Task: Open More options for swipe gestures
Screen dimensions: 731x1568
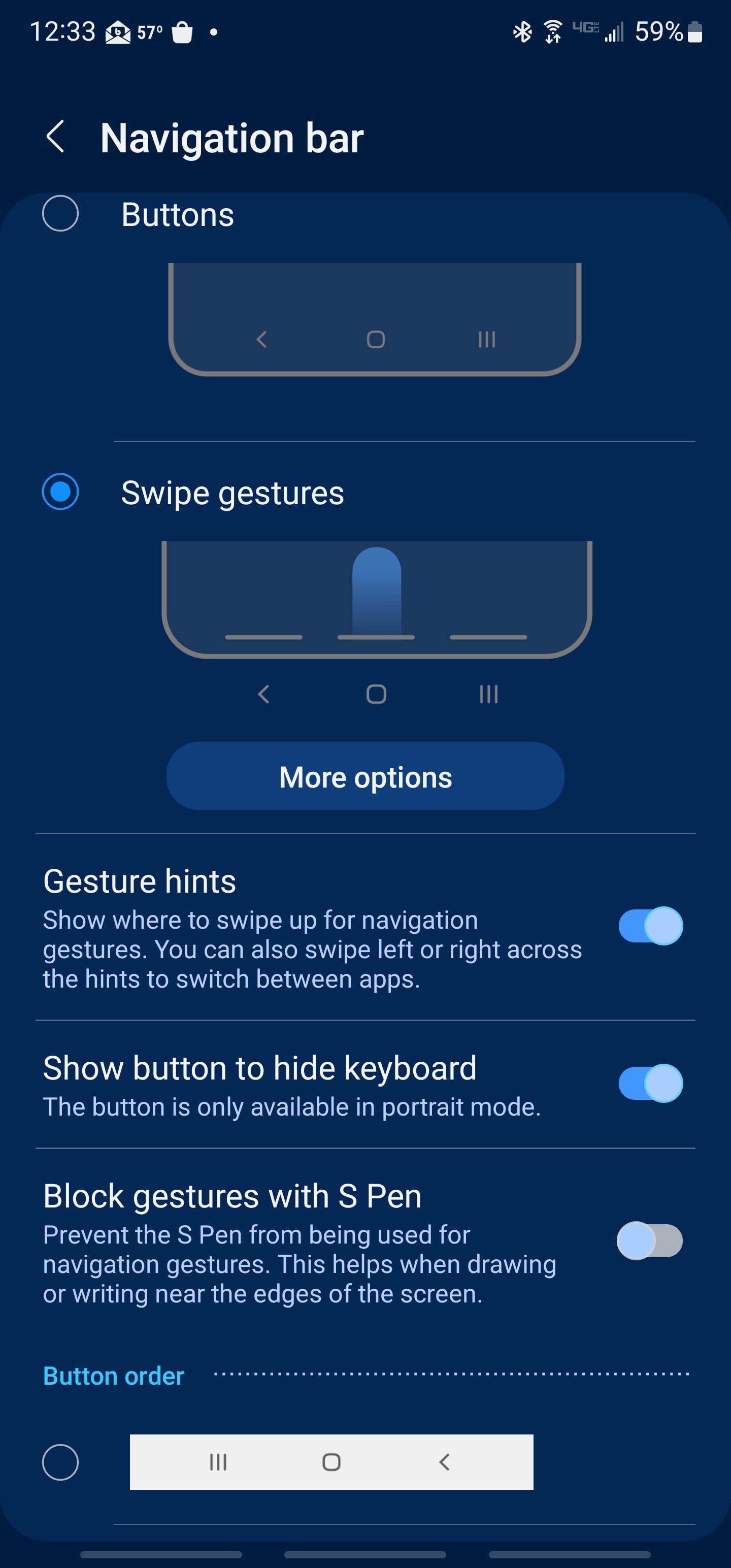Action: point(365,776)
